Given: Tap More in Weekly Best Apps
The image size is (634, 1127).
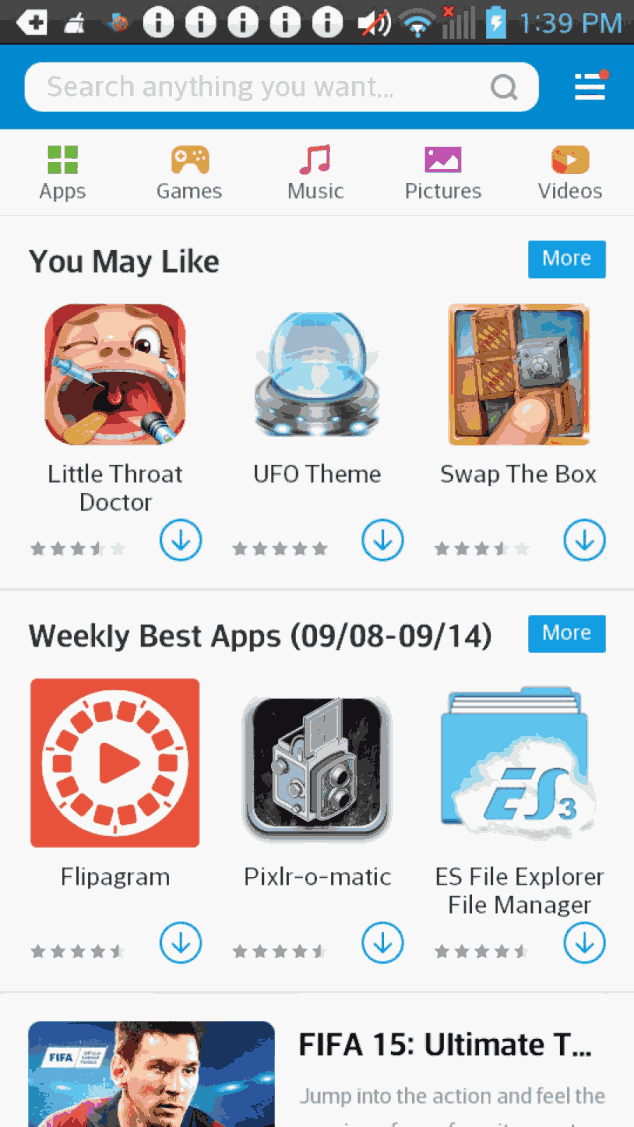Looking at the screenshot, I should coord(566,633).
